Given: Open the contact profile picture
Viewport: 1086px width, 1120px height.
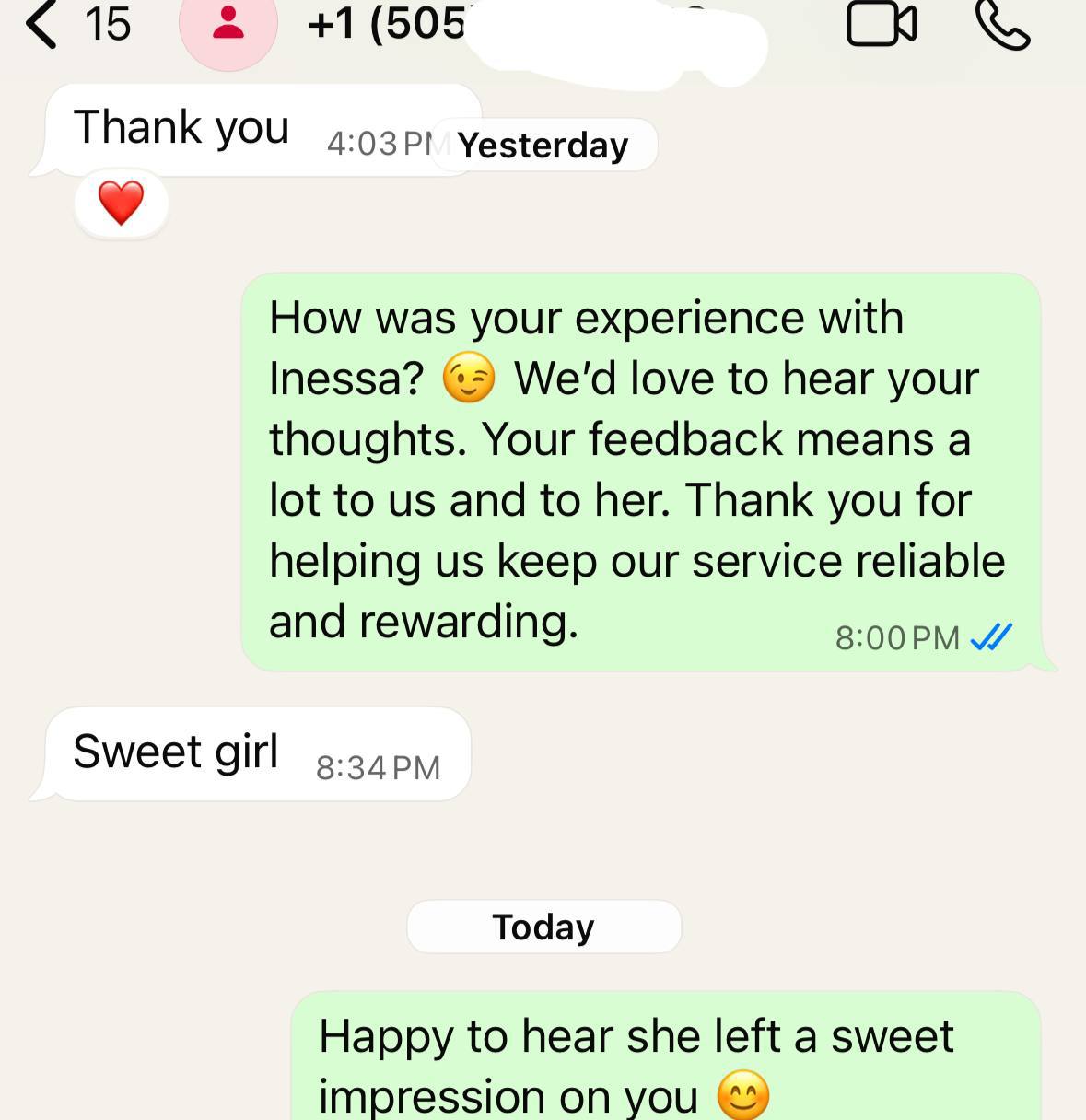Looking at the screenshot, I should (228, 26).
